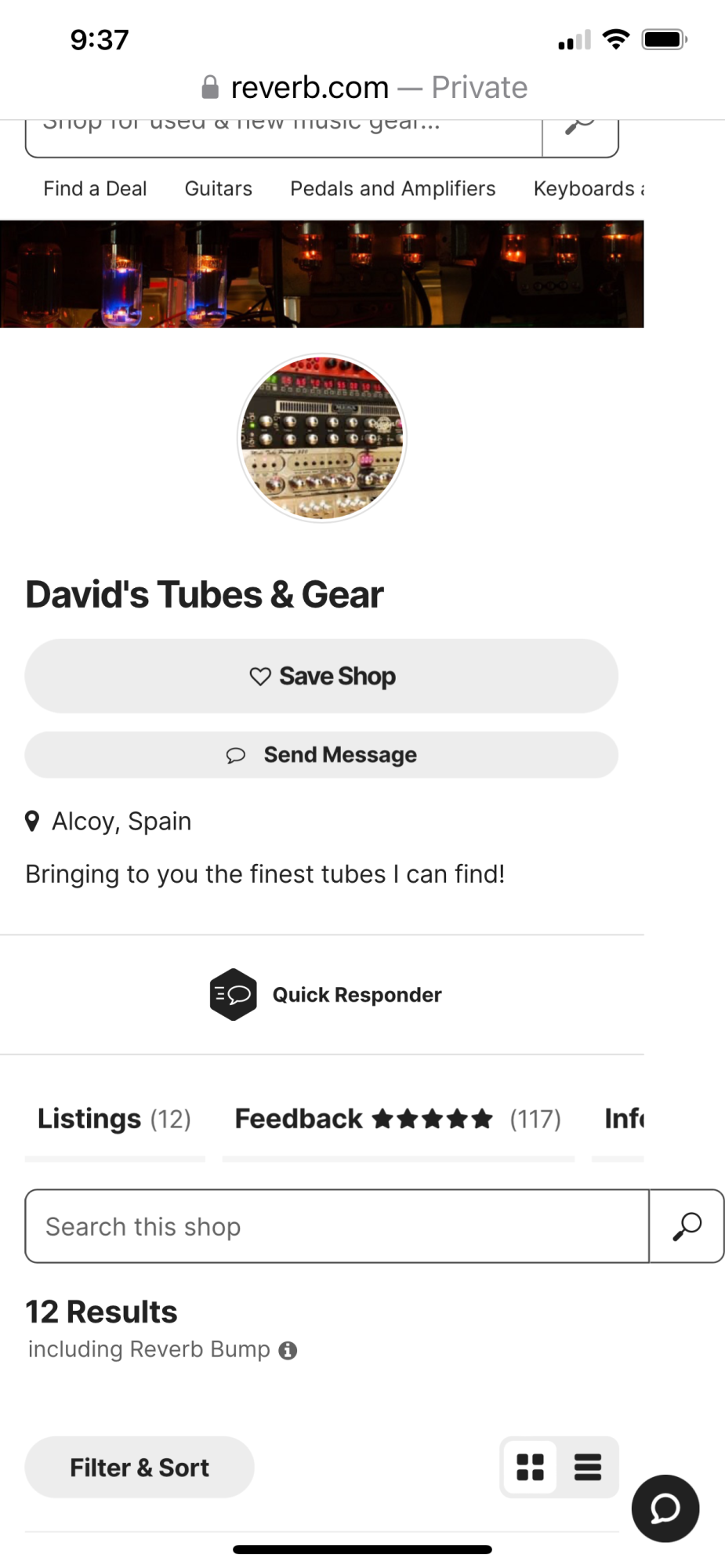The image size is (725, 1568).
Task: Tap the shop search magnifier button
Action: tap(687, 1226)
